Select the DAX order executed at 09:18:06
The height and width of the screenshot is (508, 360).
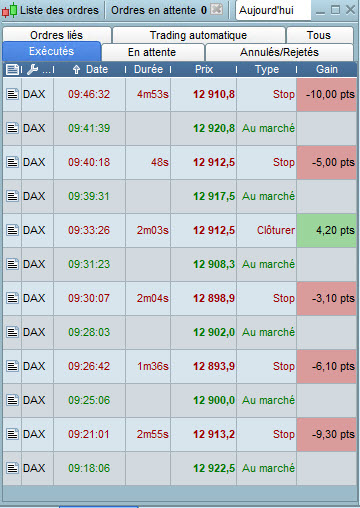coord(180,468)
